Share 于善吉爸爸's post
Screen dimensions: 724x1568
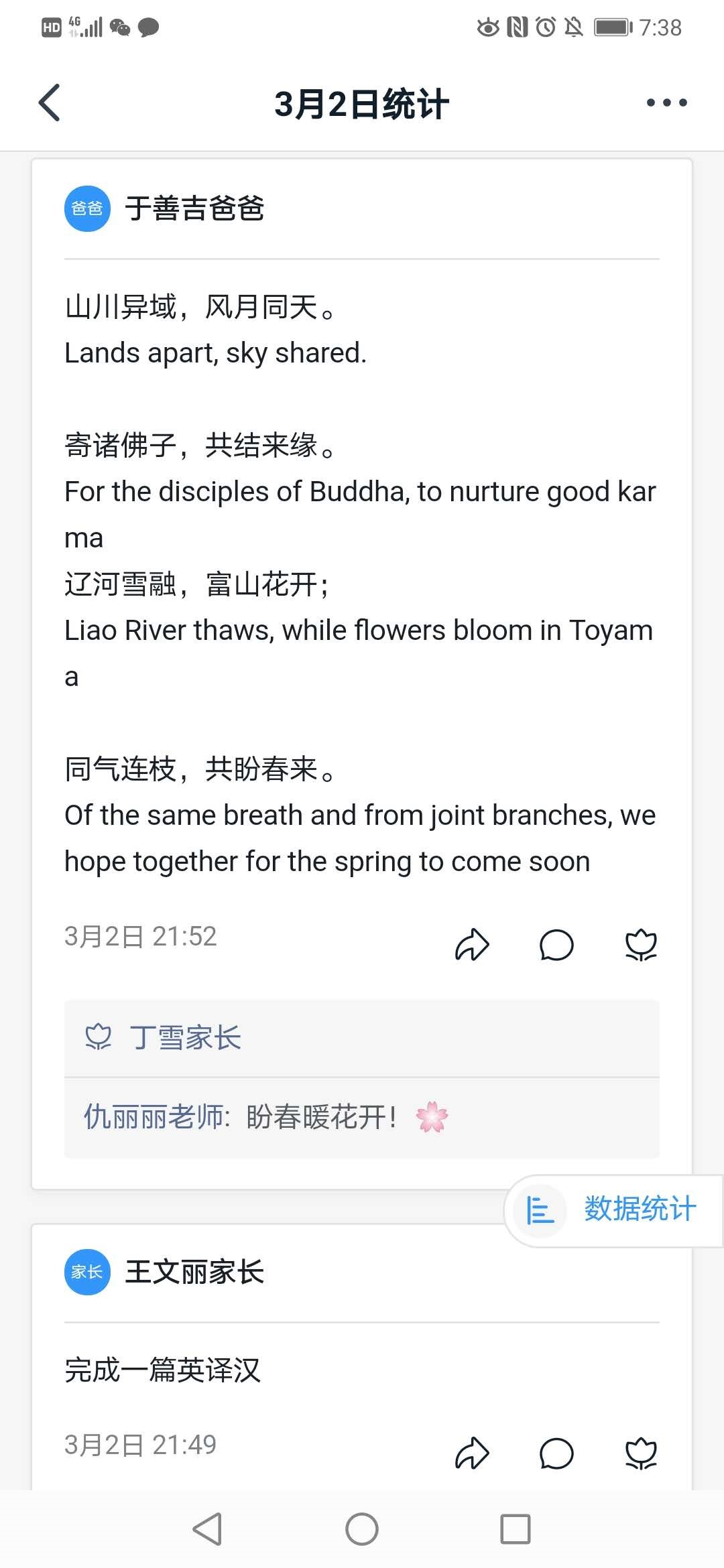tap(472, 945)
